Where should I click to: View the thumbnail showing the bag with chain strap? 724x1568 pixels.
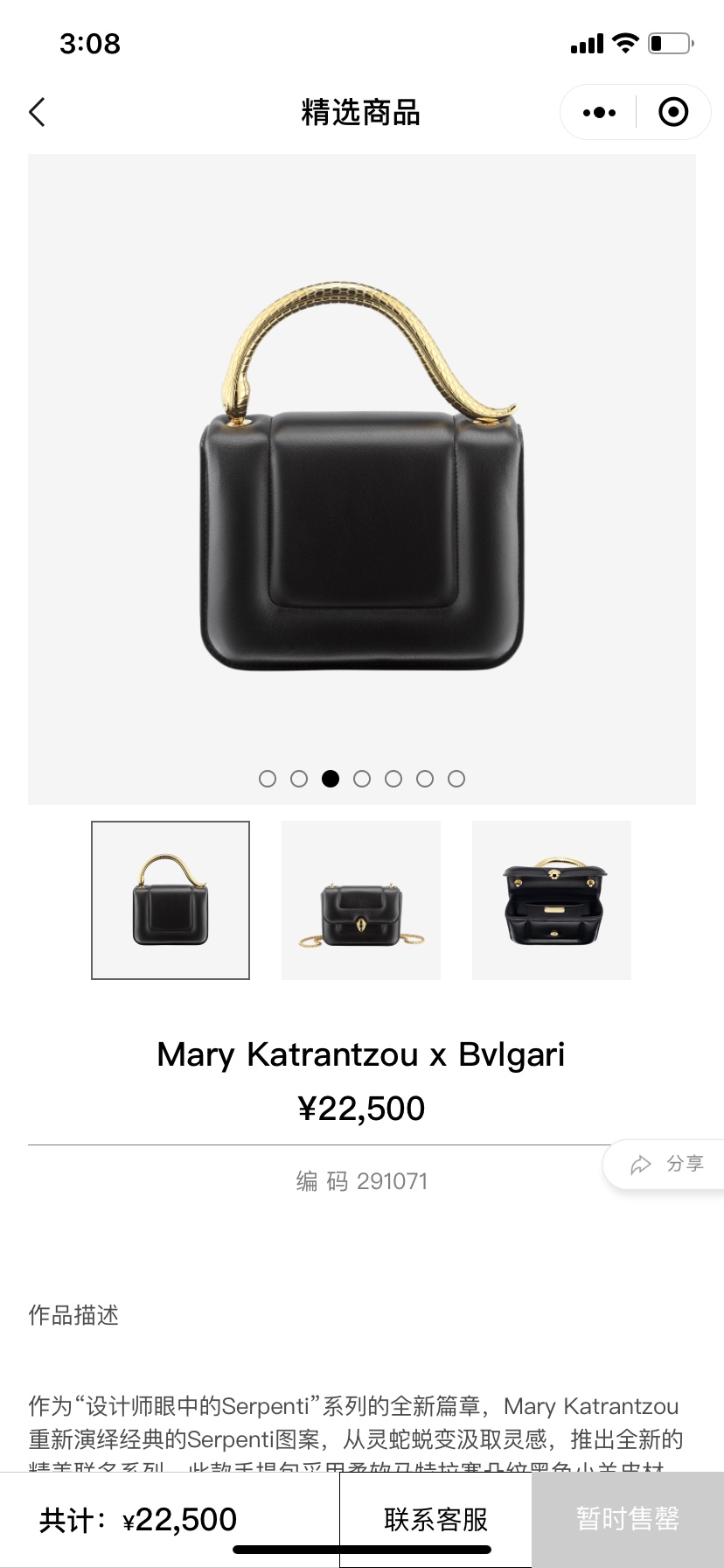point(361,900)
